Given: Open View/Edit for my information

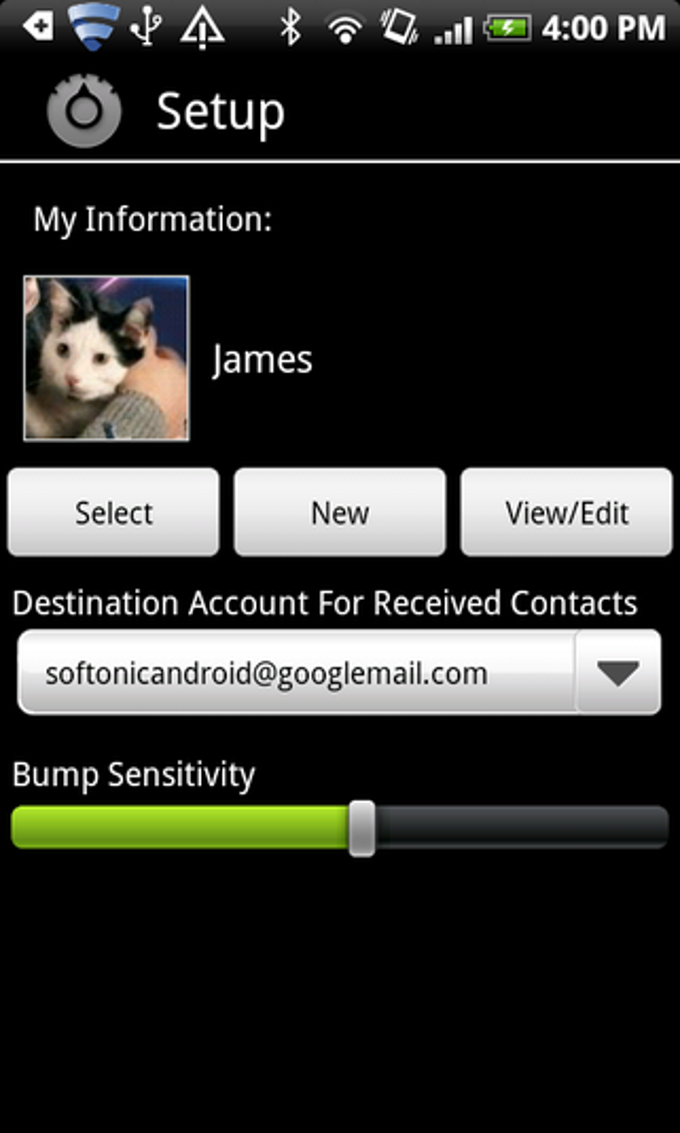Looking at the screenshot, I should pos(566,512).
